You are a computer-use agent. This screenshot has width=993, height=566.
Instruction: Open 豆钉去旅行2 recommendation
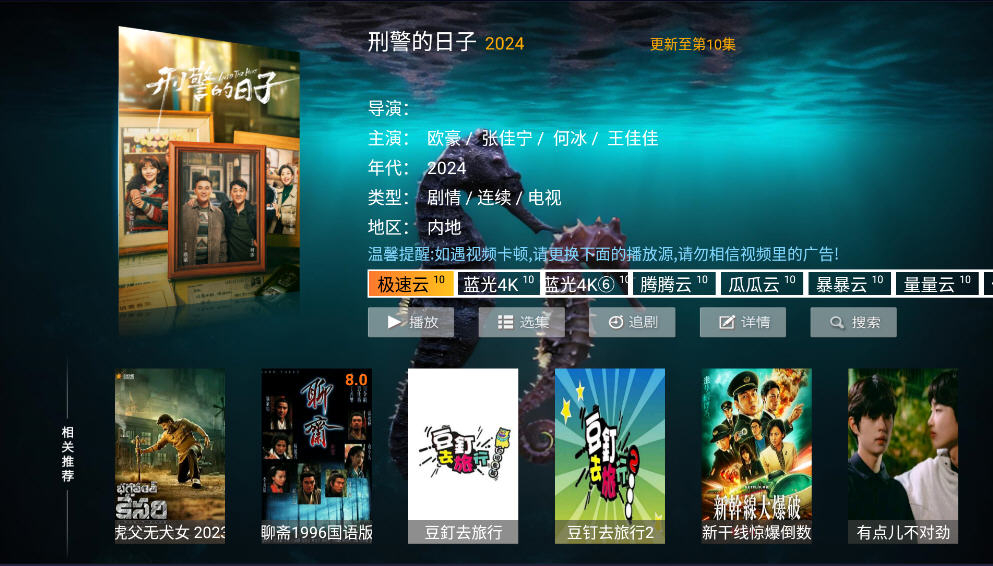pyautogui.click(x=610, y=455)
